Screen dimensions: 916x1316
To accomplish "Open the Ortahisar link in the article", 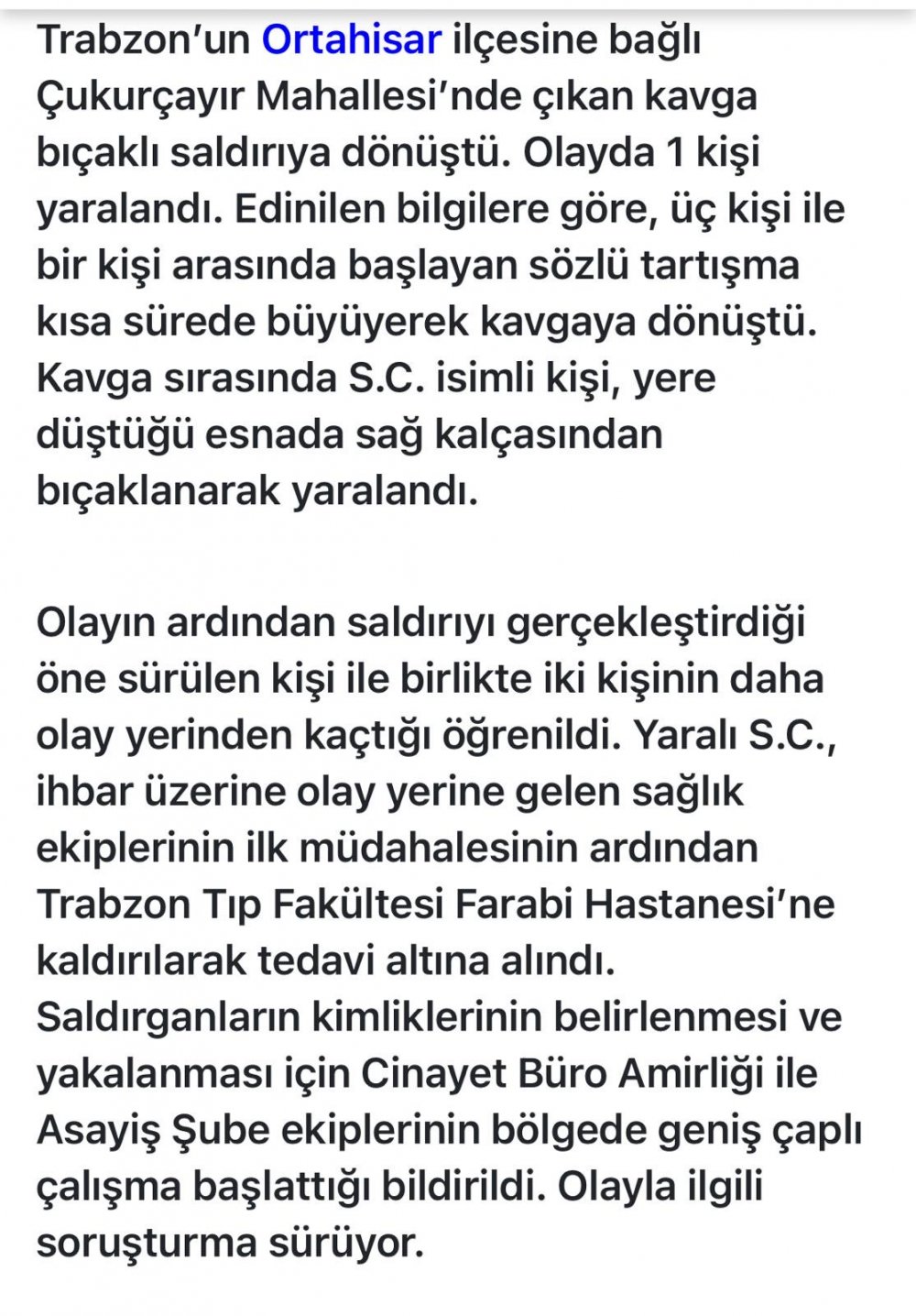I will tap(351, 40).
